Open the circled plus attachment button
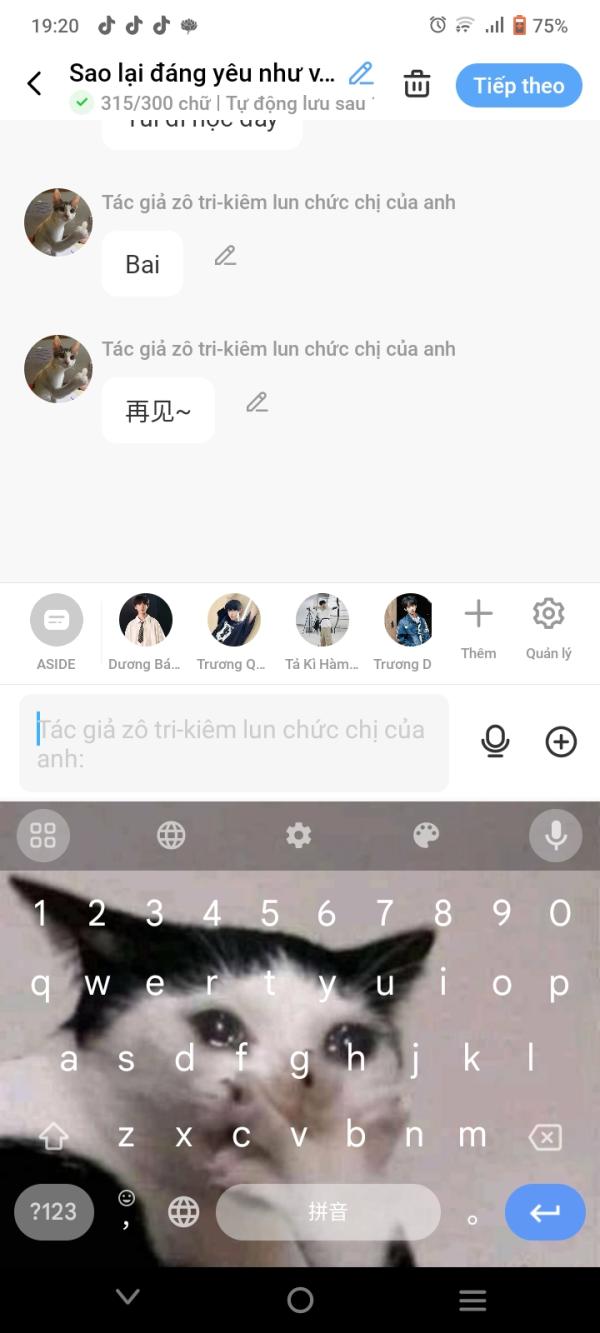Image resolution: width=600 pixels, height=1333 pixels. (x=561, y=742)
